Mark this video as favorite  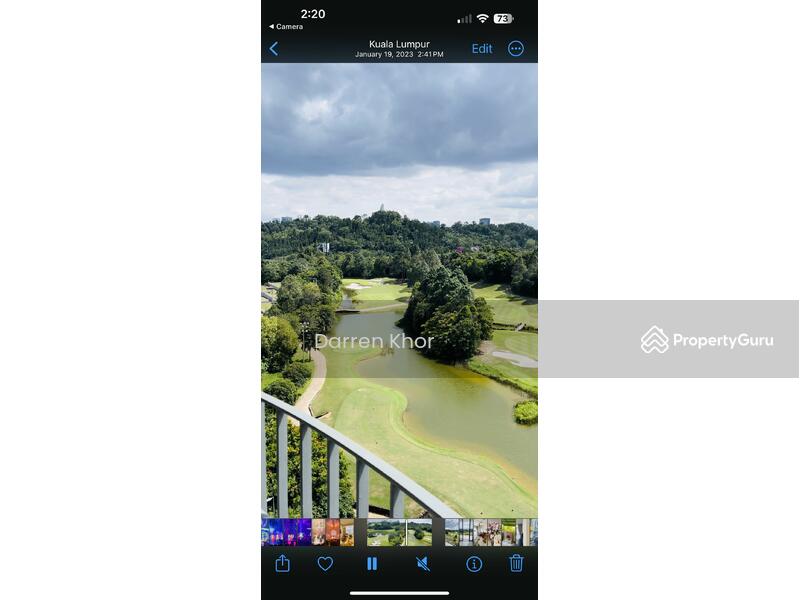[x=325, y=564]
